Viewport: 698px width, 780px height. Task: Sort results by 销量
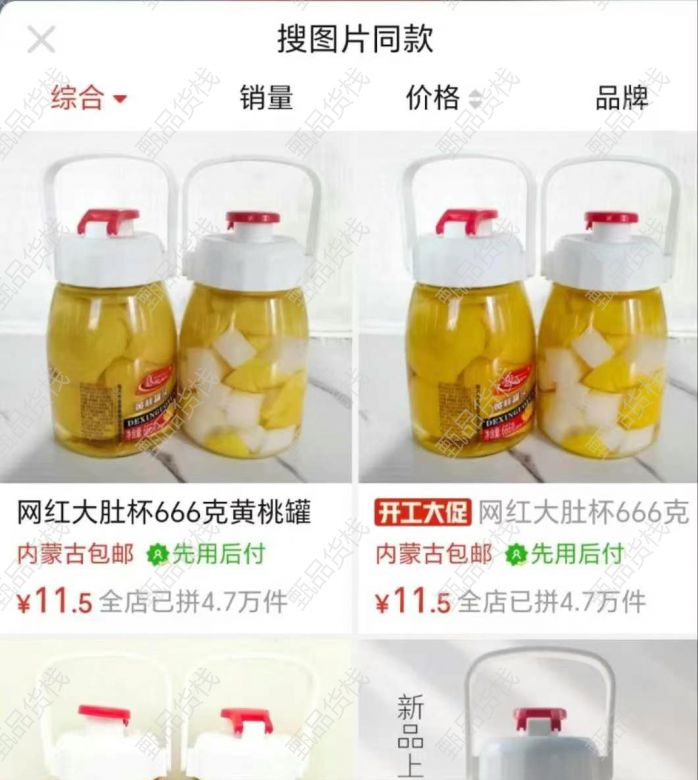266,98
